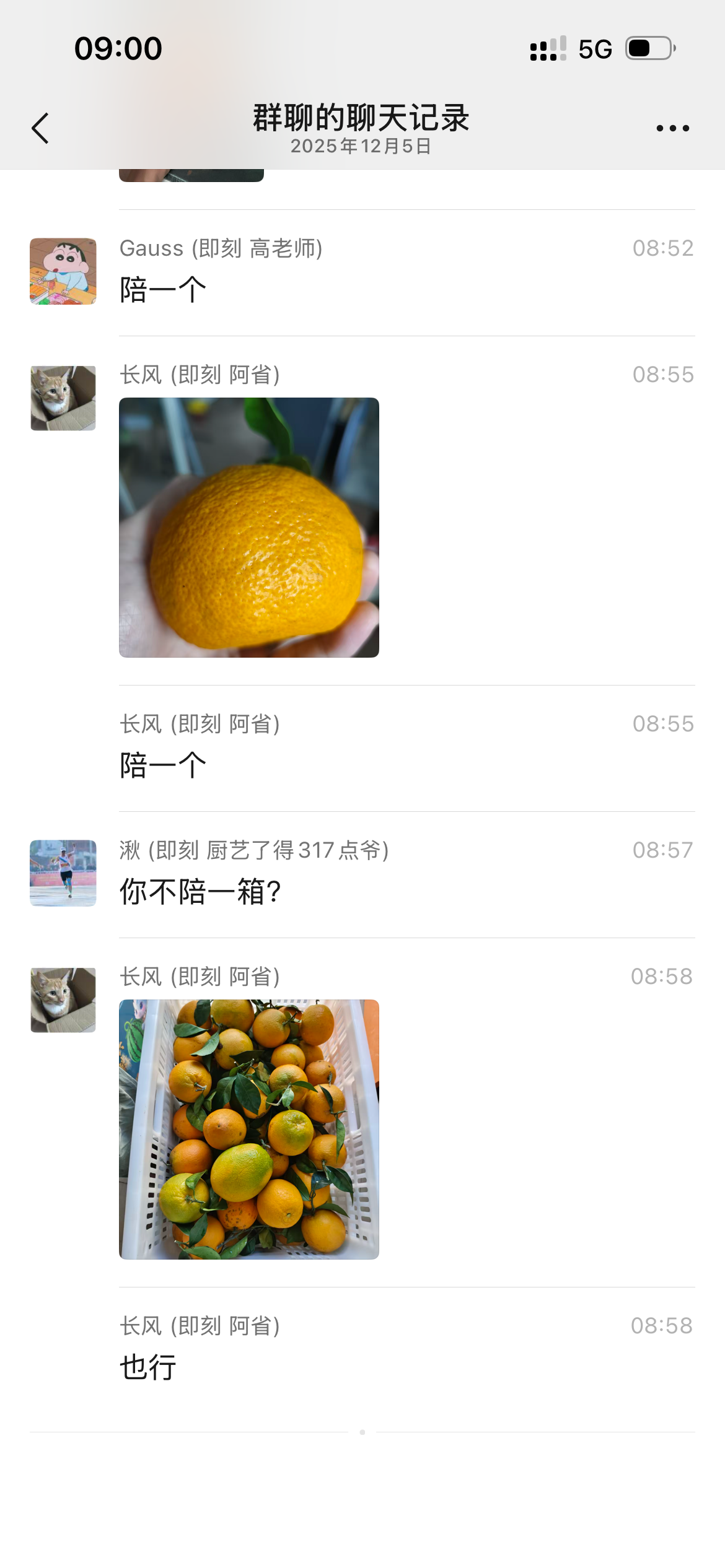Open the three-dot more options menu
This screenshot has height=1568, width=725.
(672, 128)
